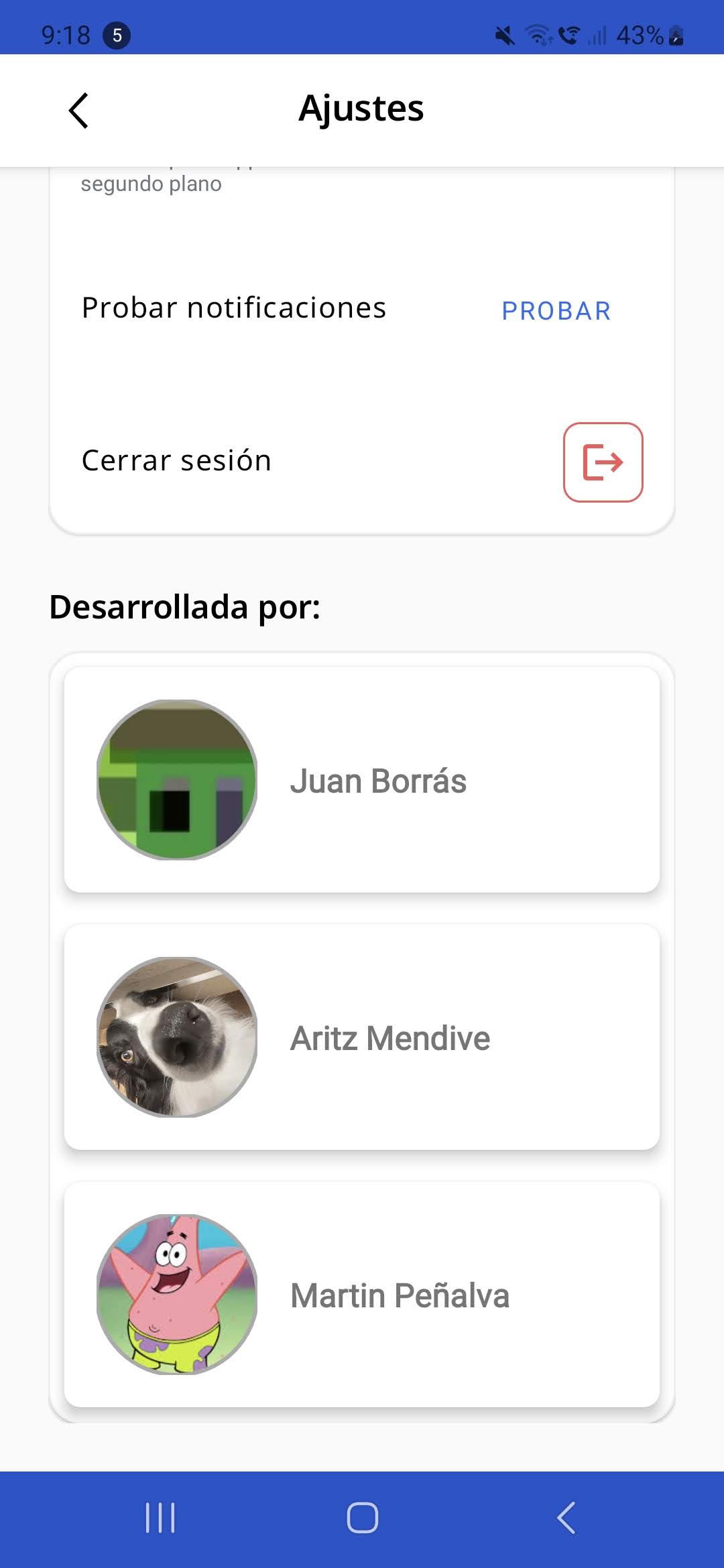Tap the home button in navigation bar
The height and width of the screenshot is (1568, 724).
point(362,1519)
